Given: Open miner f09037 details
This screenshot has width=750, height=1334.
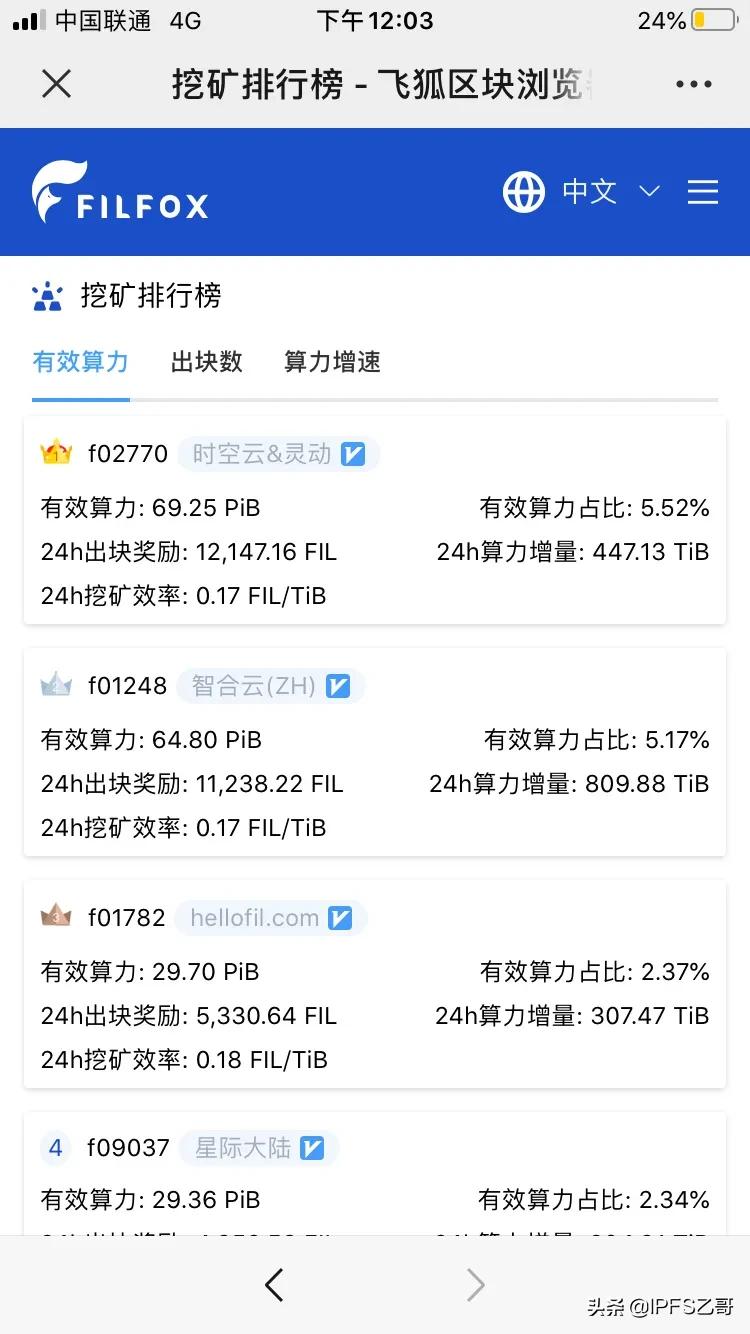Looking at the screenshot, I should (x=128, y=1148).
